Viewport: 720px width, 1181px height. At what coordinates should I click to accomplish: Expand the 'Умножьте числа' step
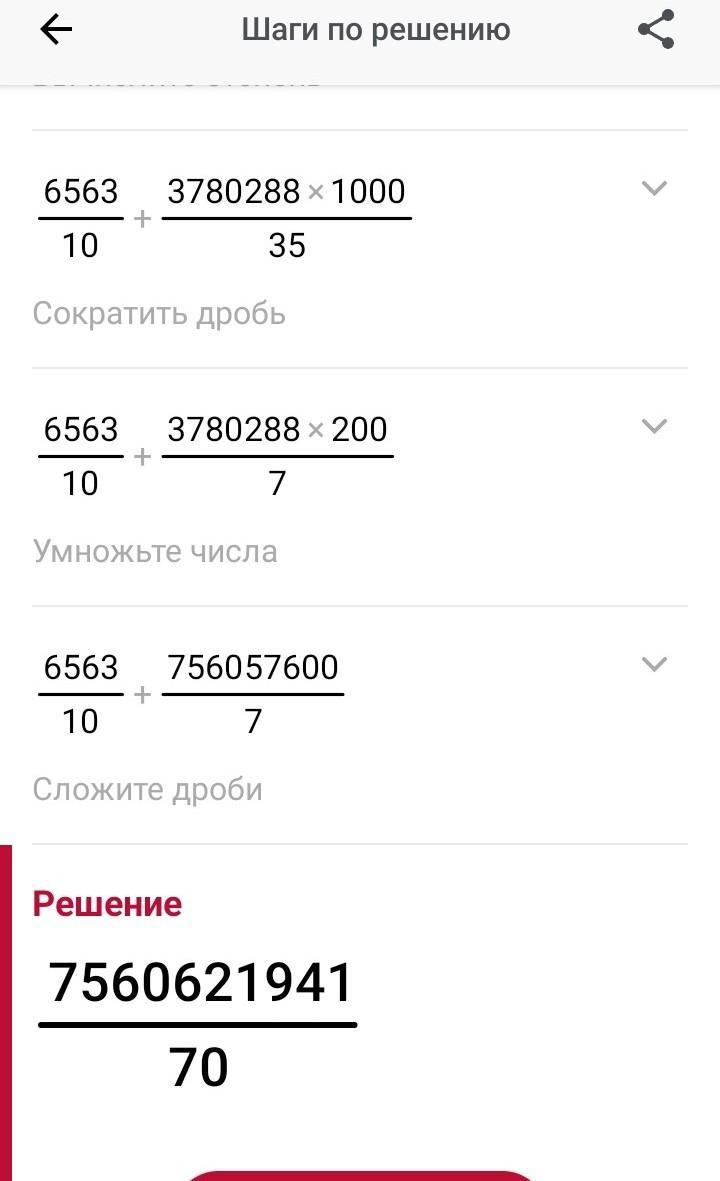[654, 426]
